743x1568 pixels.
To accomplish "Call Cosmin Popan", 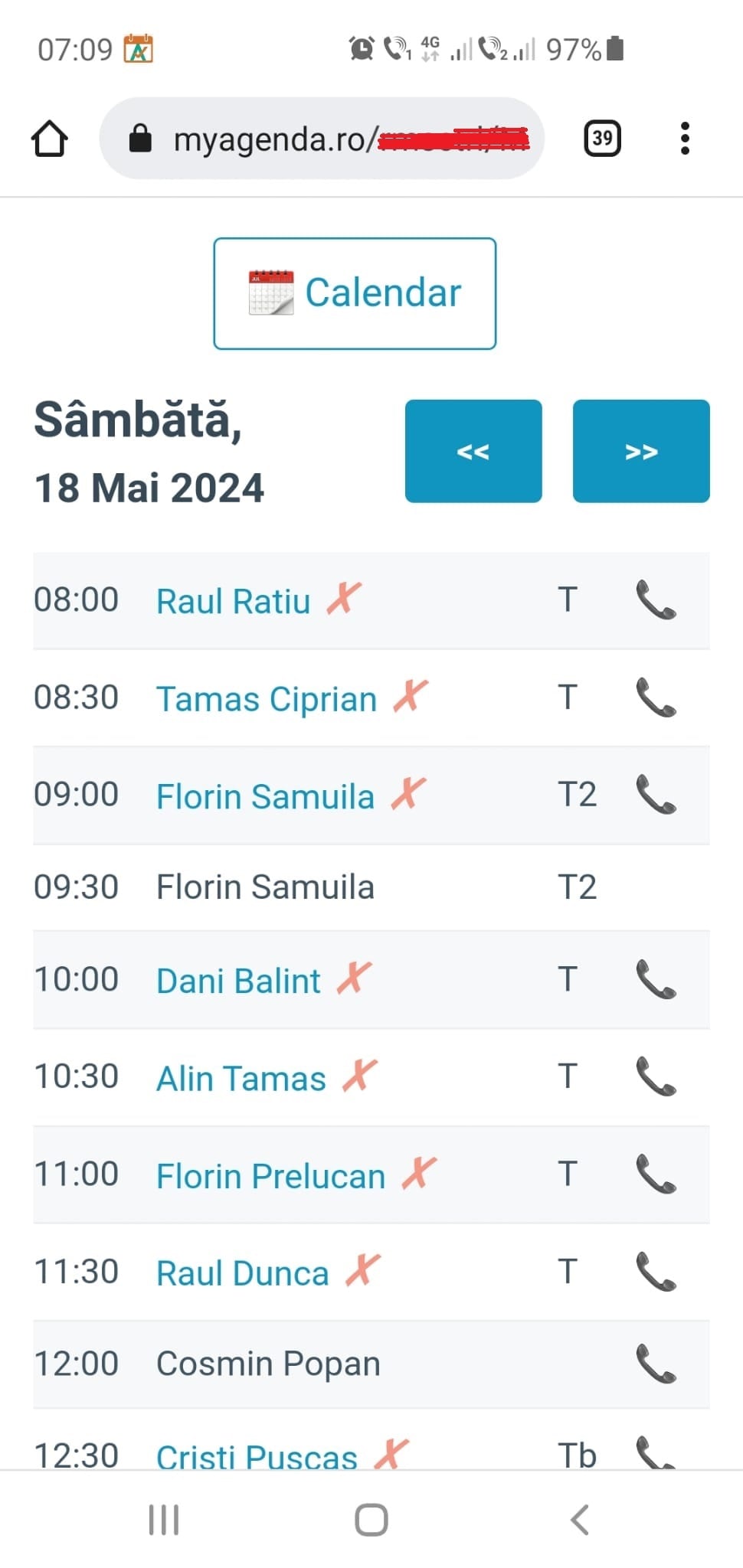I will click(x=656, y=1364).
